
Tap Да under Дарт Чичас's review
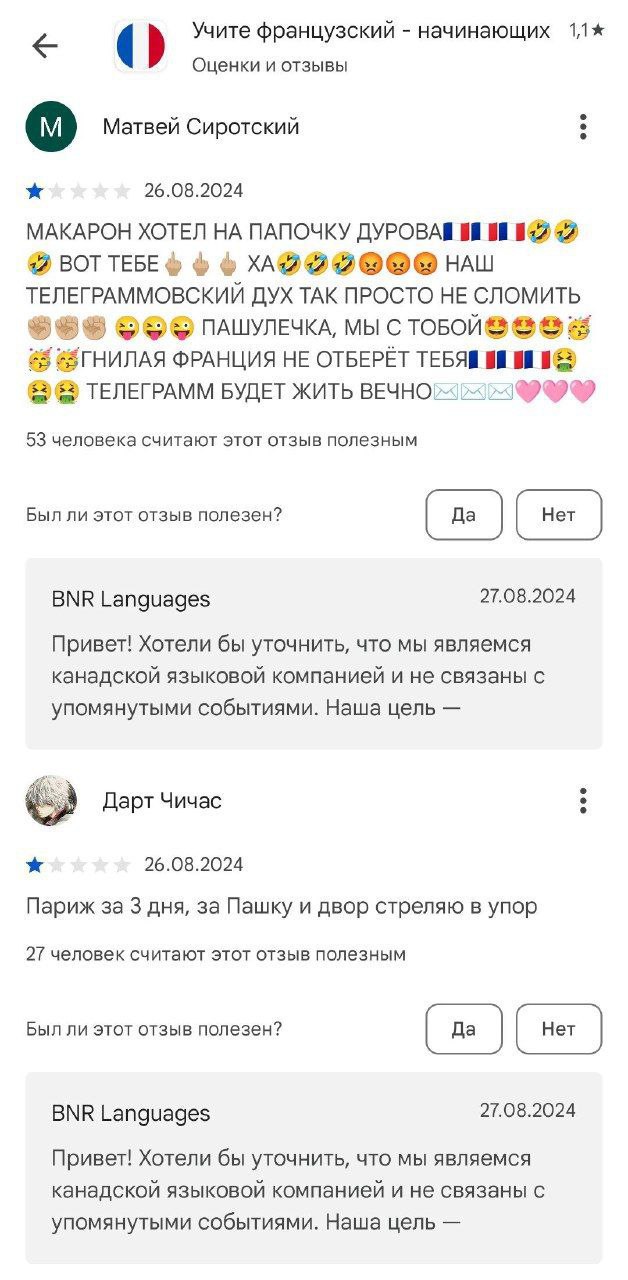click(463, 1029)
